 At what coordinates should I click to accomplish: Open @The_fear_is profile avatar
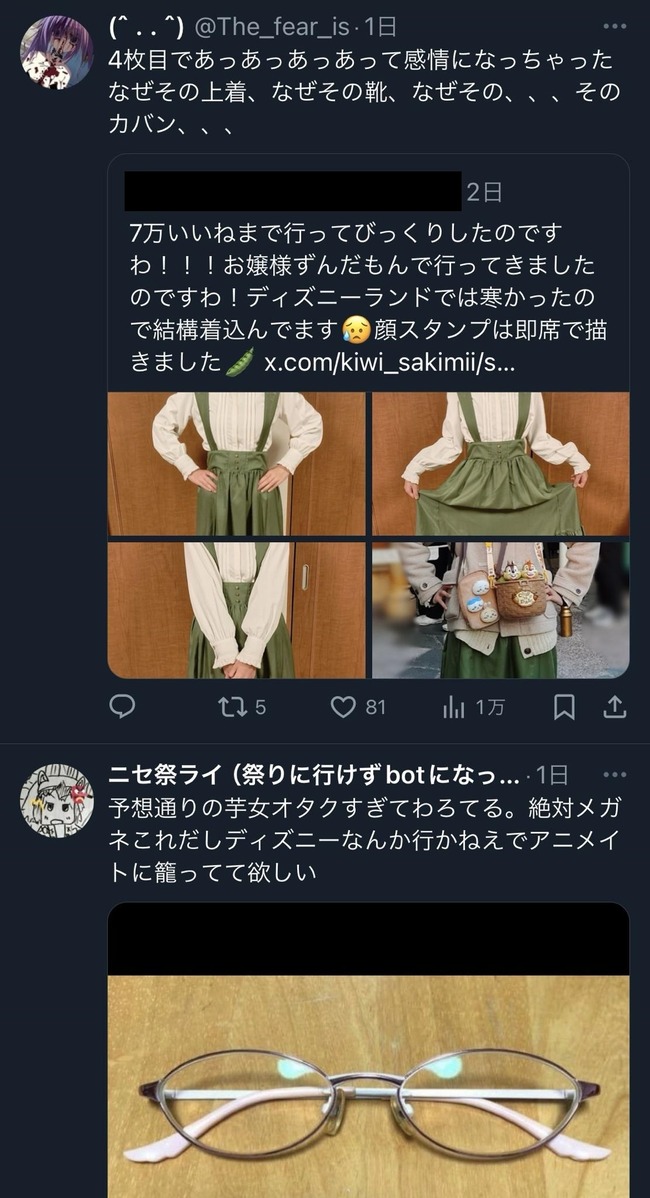coord(57,52)
